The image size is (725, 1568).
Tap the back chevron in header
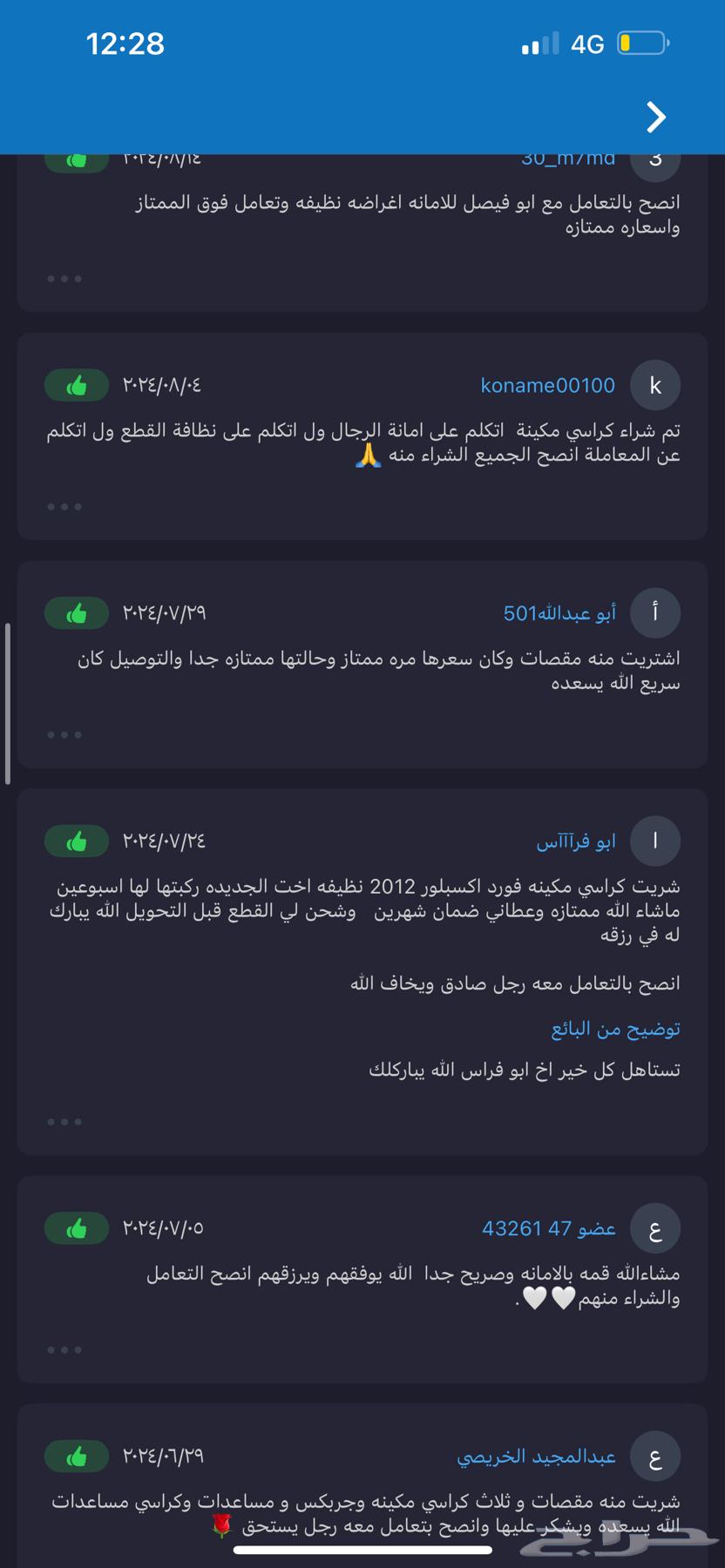pyautogui.click(x=656, y=117)
